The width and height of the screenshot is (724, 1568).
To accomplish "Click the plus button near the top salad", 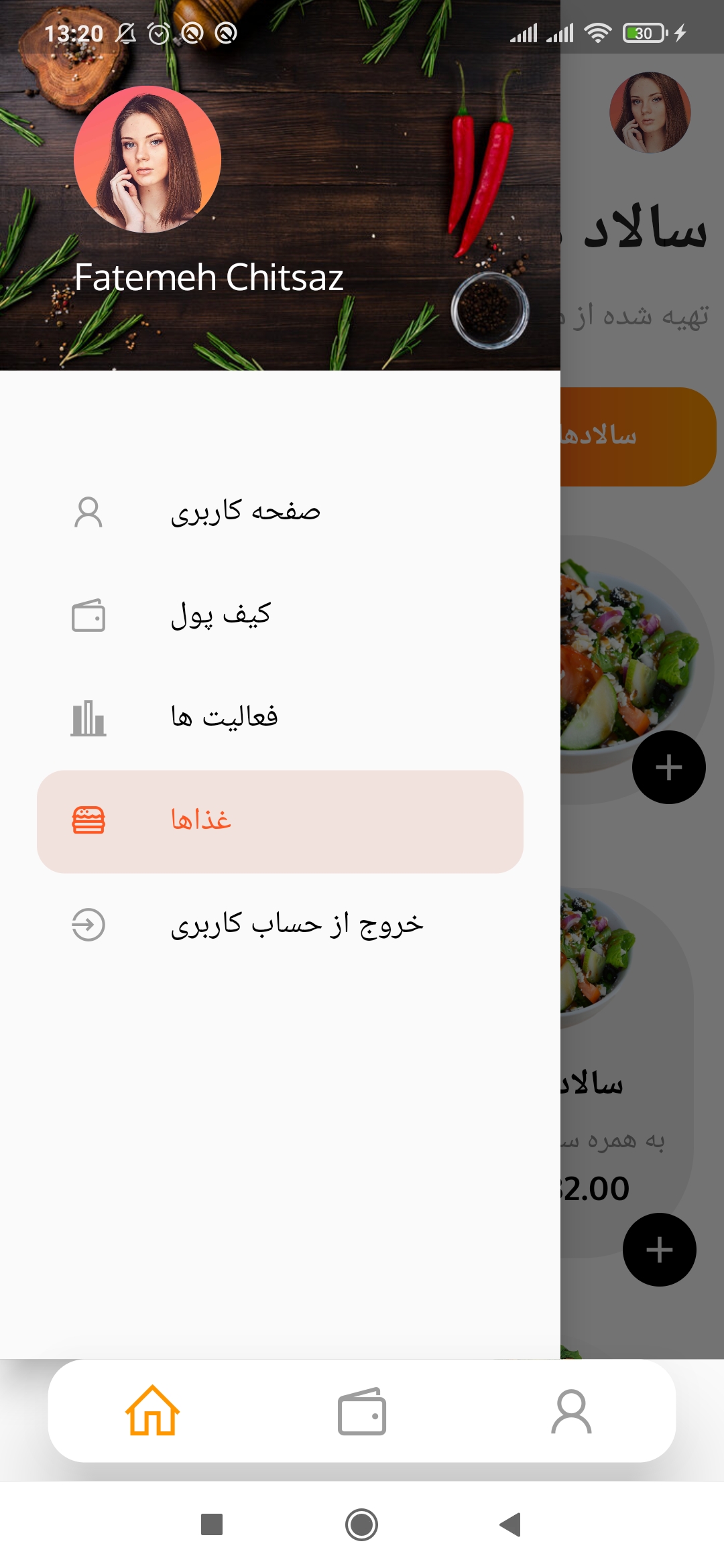I will [x=668, y=766].
